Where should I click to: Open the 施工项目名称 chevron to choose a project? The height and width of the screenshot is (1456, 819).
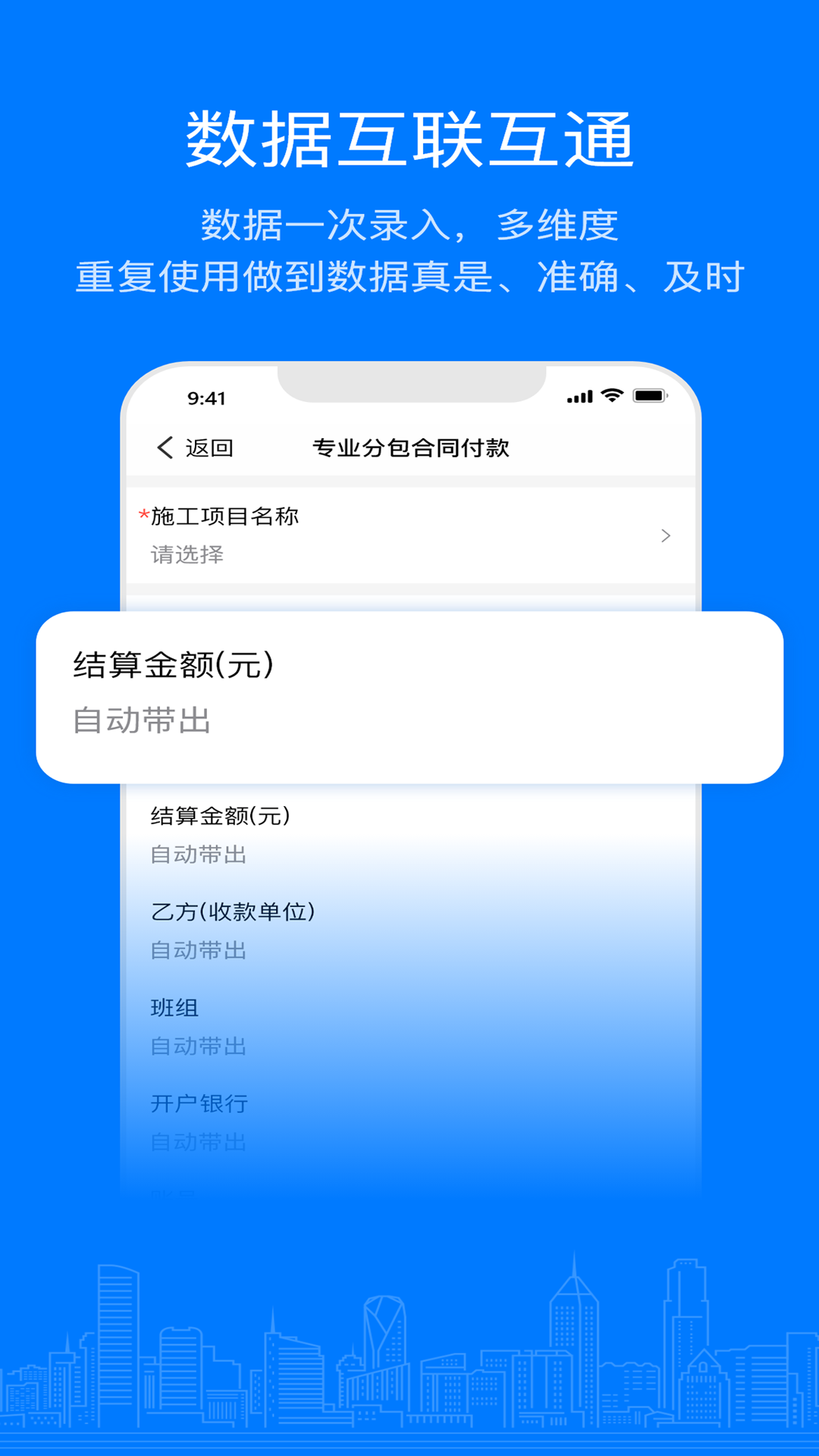tap(666, 535)
